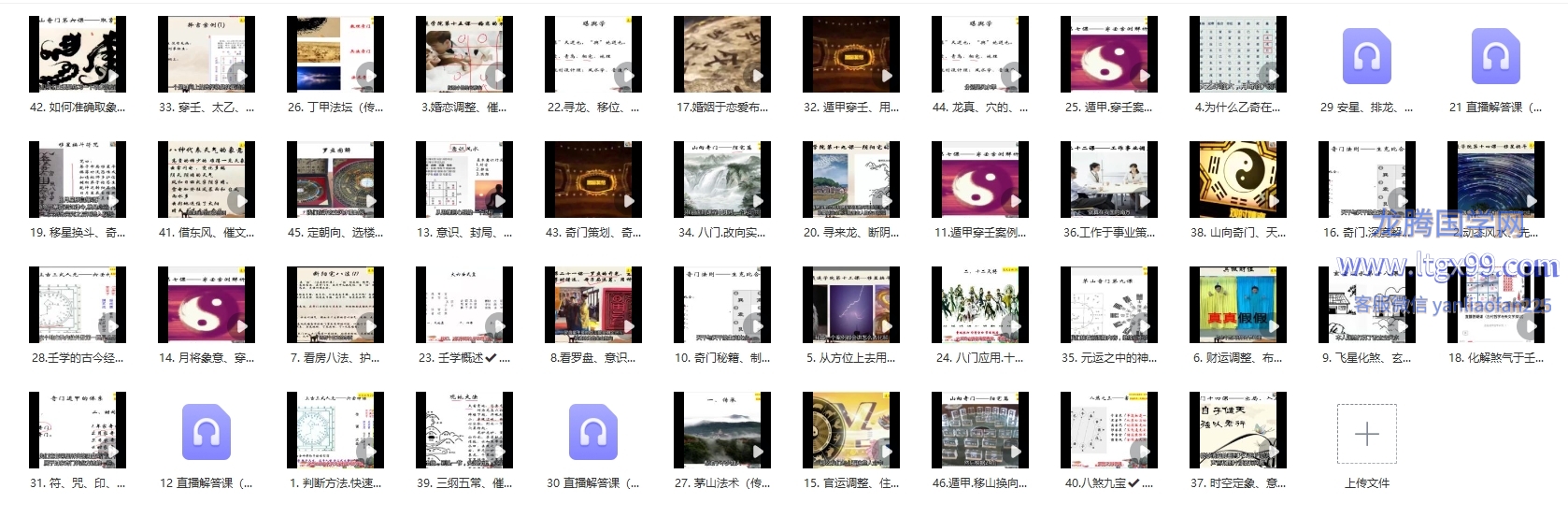The width and height of the screenshot is (1568, 532).
Task: Open video 31. 符、咒、印
Action: (78, 430)
